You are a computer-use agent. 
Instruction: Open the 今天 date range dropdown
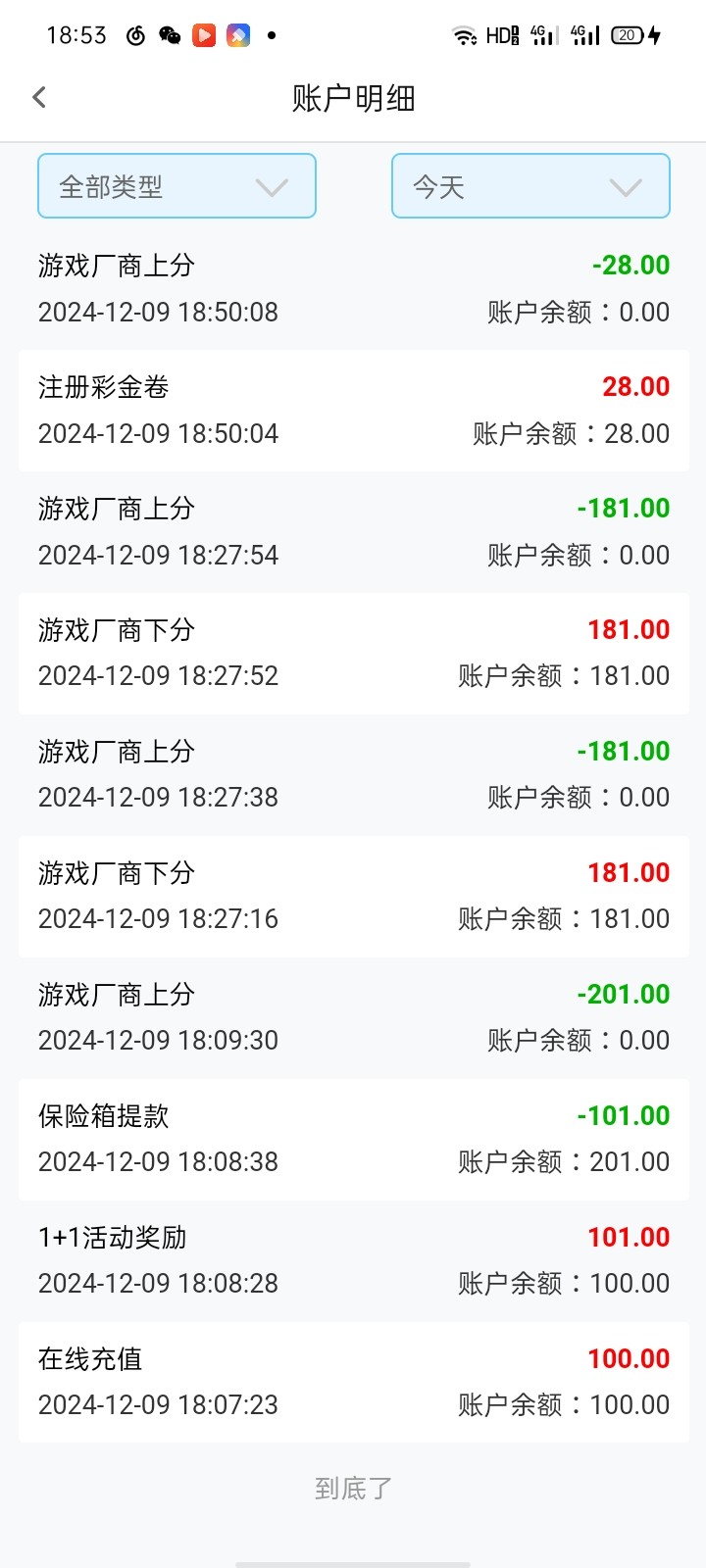530,186
